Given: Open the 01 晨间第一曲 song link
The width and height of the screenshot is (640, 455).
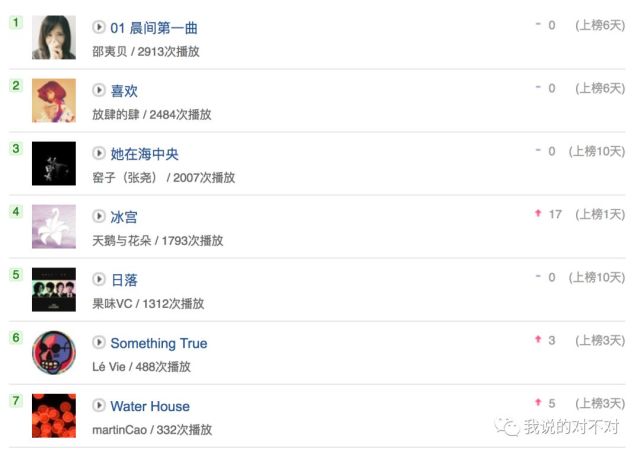Looking at the screenshot, I should coord(154,28).
